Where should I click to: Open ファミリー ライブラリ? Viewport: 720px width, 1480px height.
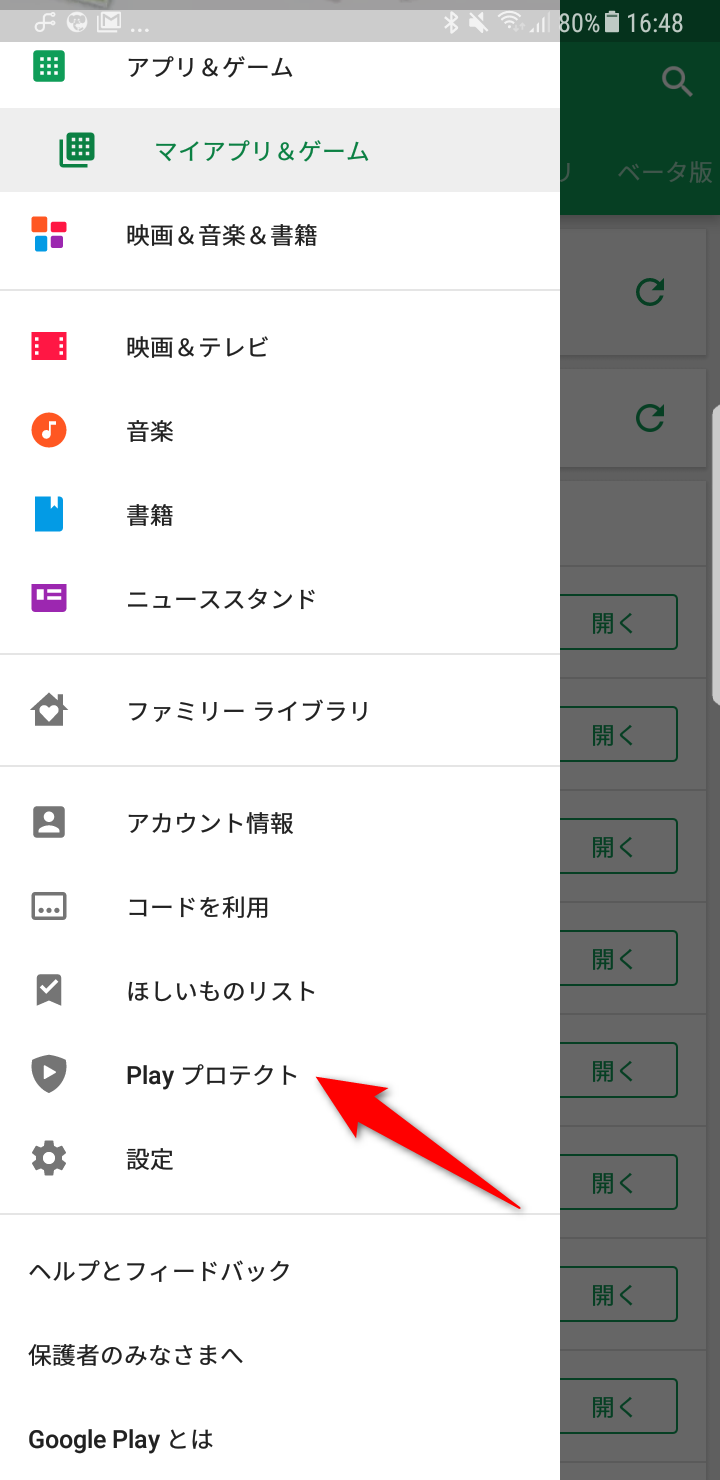click(280, 711)
